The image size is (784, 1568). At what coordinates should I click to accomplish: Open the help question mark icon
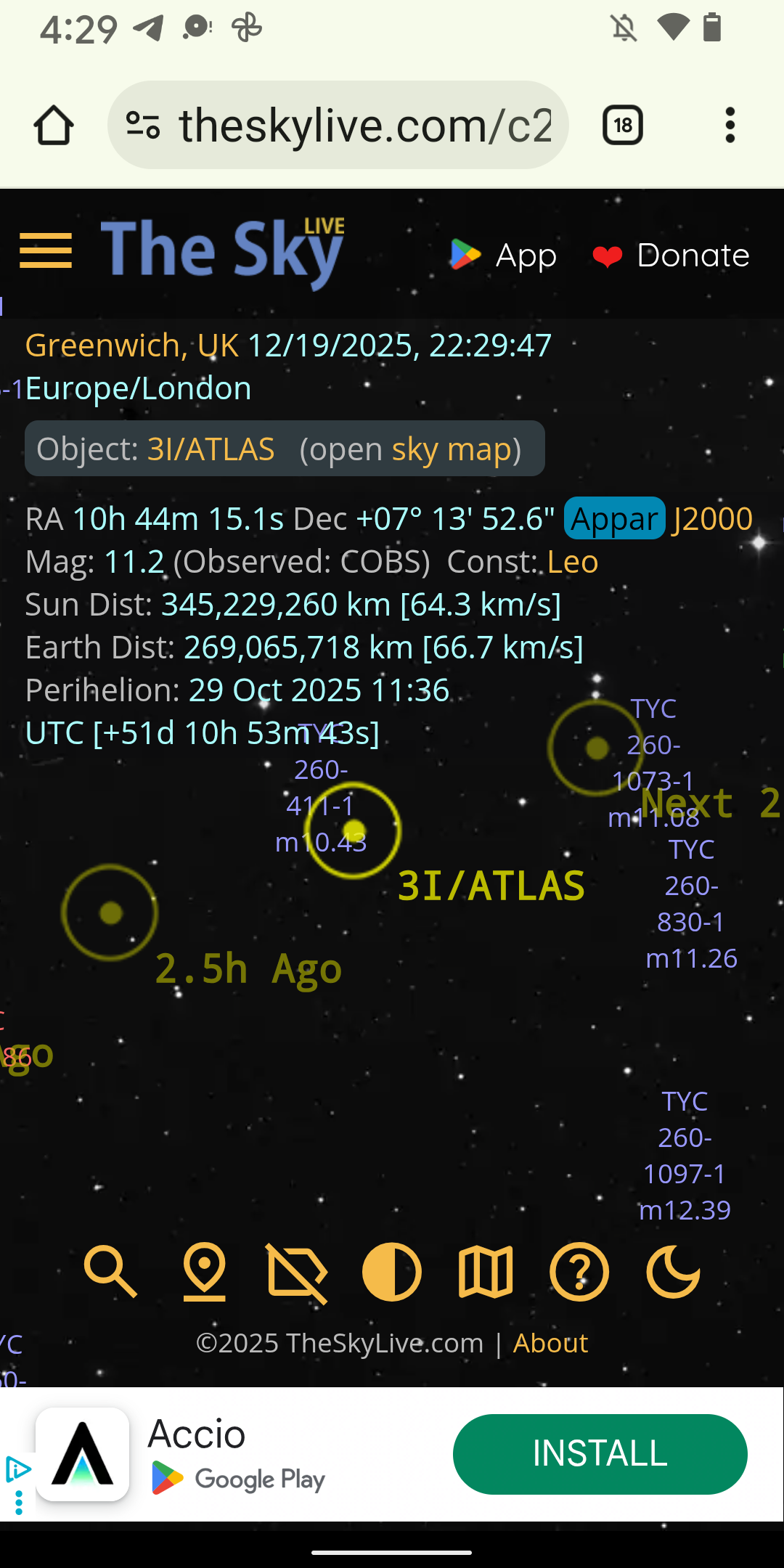pos(579,1272)
